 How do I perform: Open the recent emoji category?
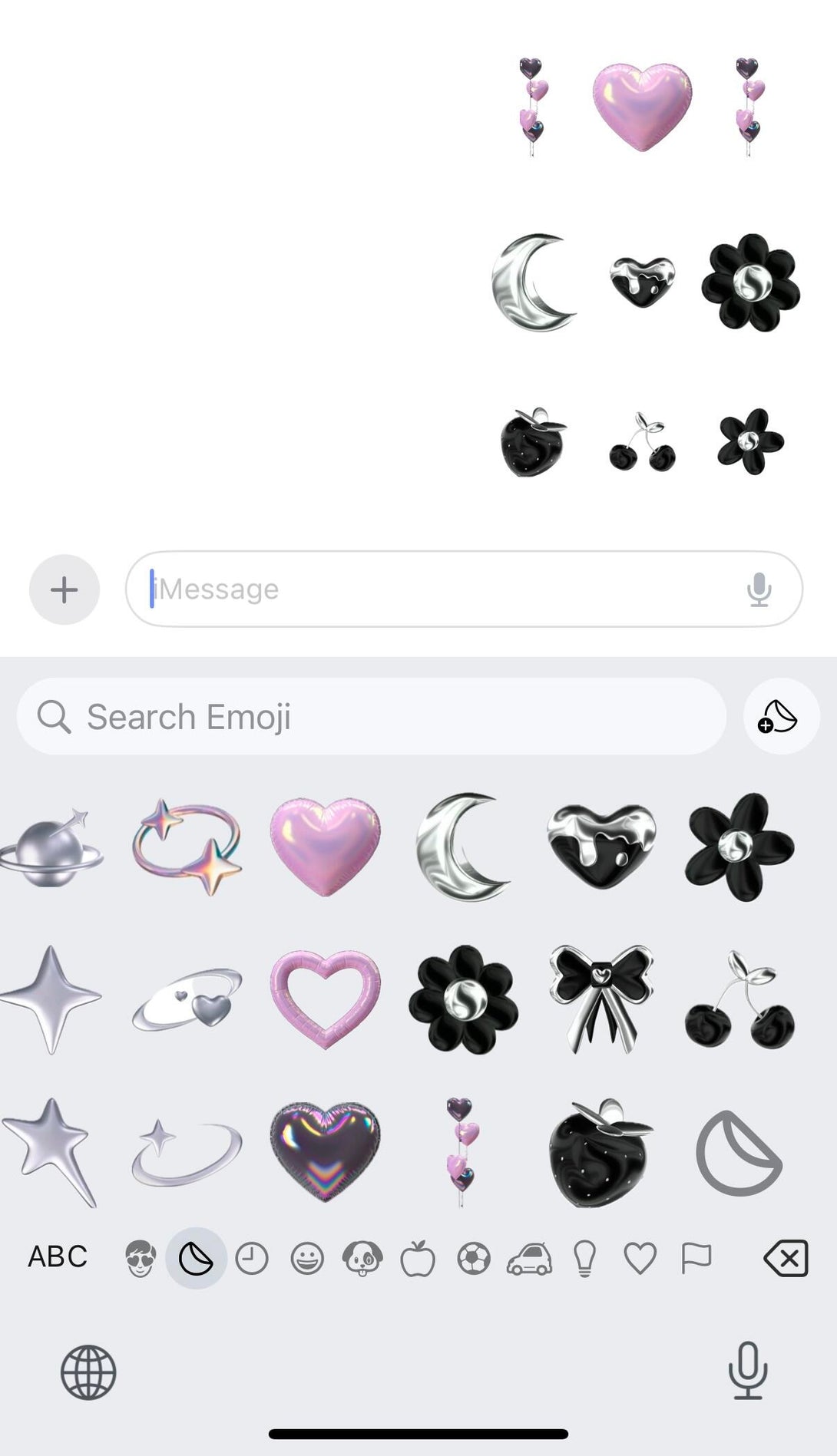(251, 1259)
